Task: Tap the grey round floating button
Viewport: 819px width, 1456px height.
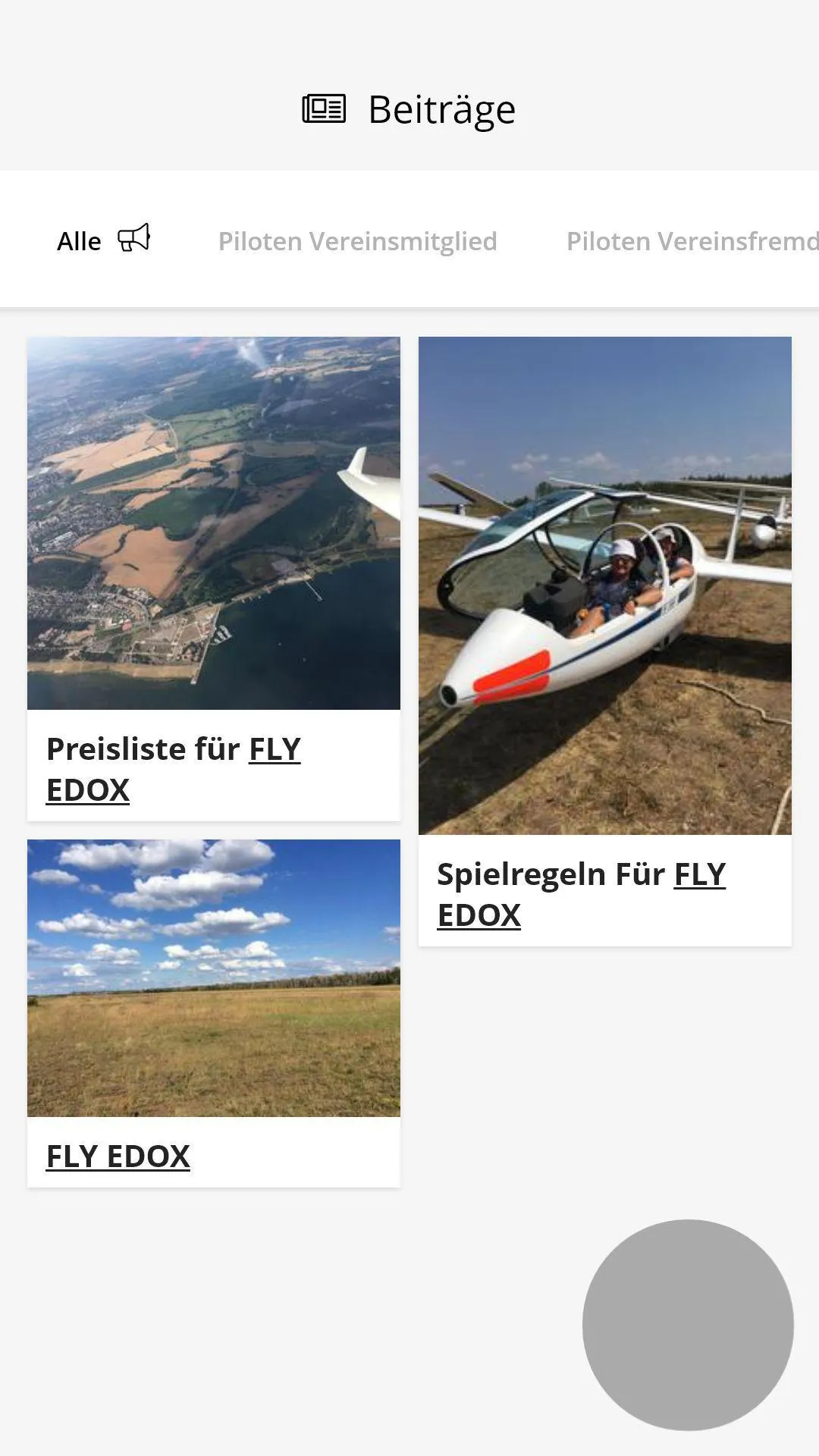Action: [688, 1325]
